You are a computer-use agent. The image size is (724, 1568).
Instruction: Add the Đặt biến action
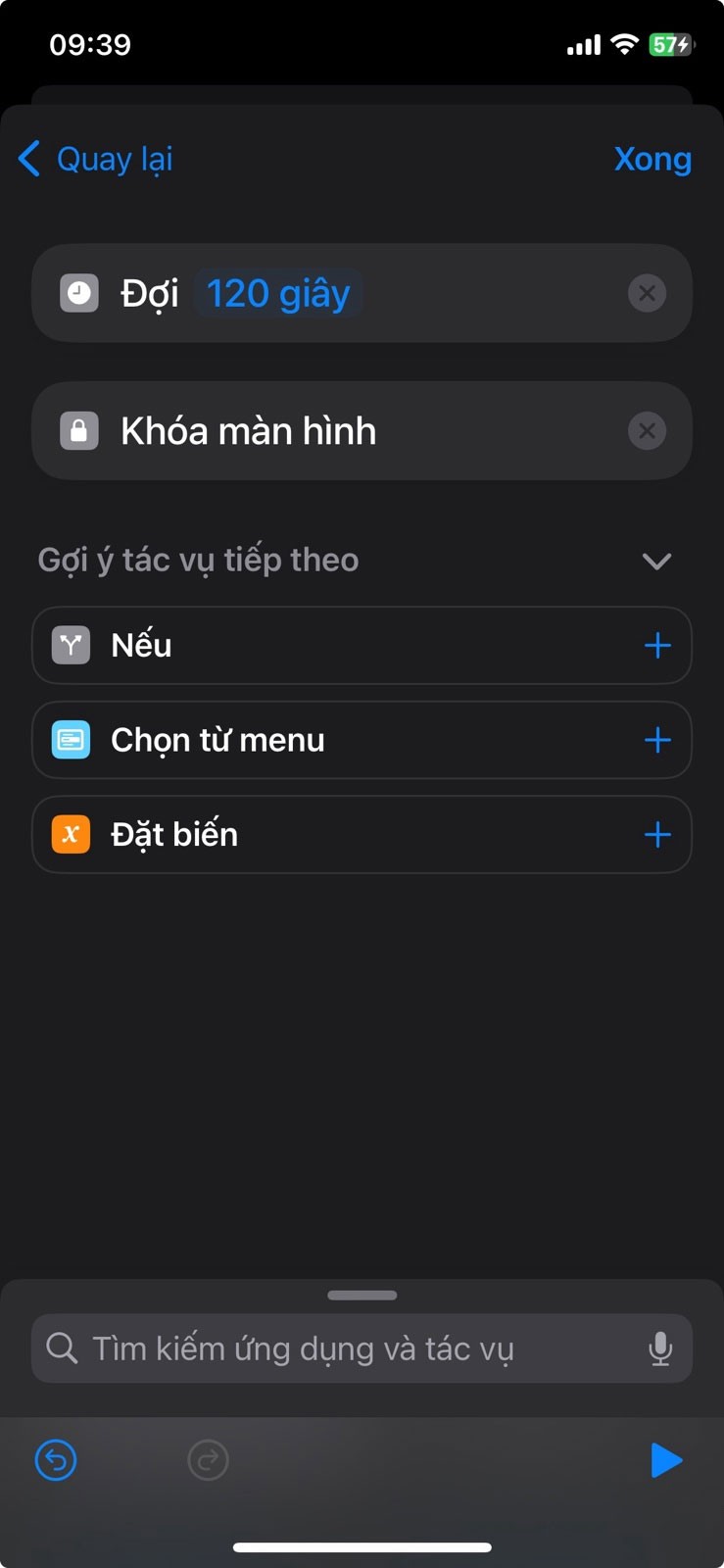pos(657,835)
